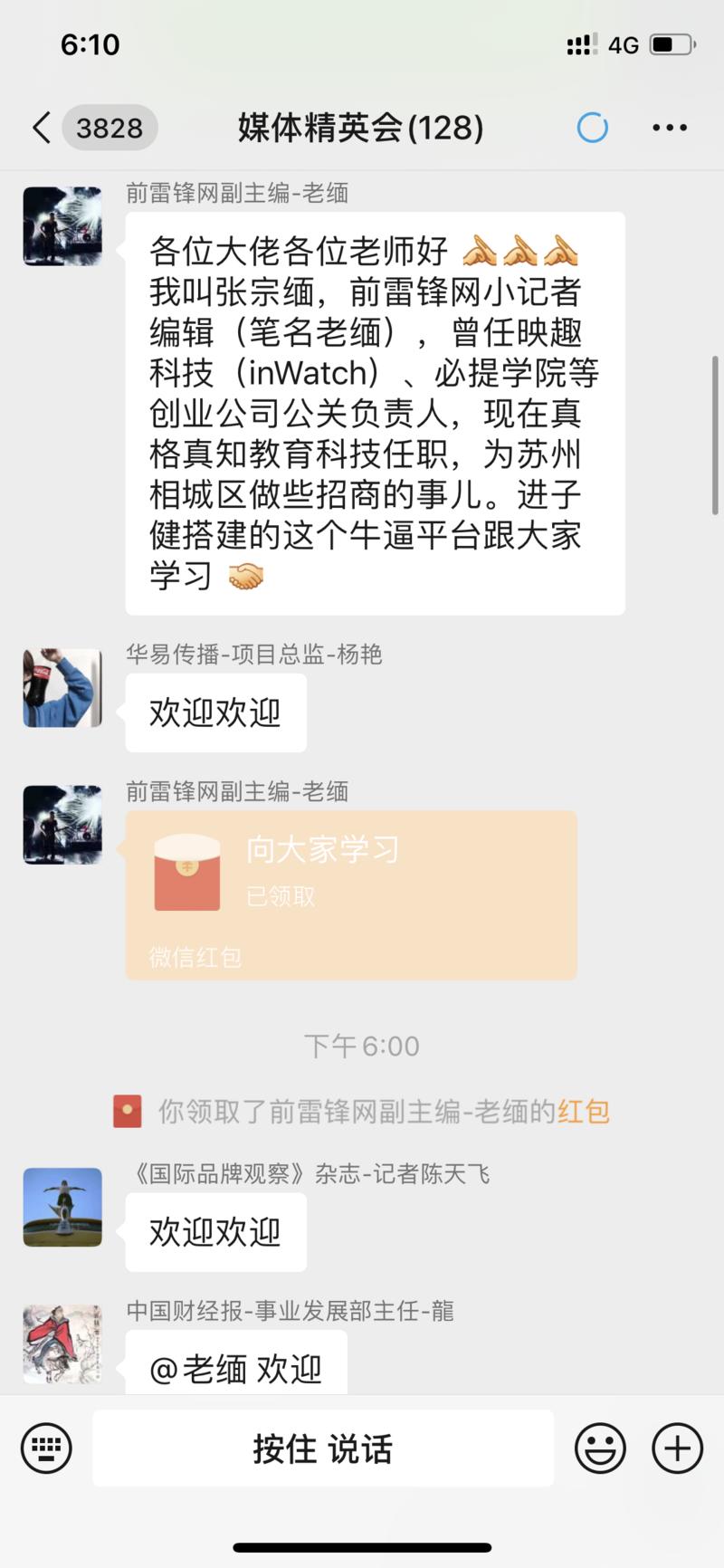The height and width of the screenshot is (1568, 724).
Task: Tap the loading spinner next to the title
Action: pos(593,127)
